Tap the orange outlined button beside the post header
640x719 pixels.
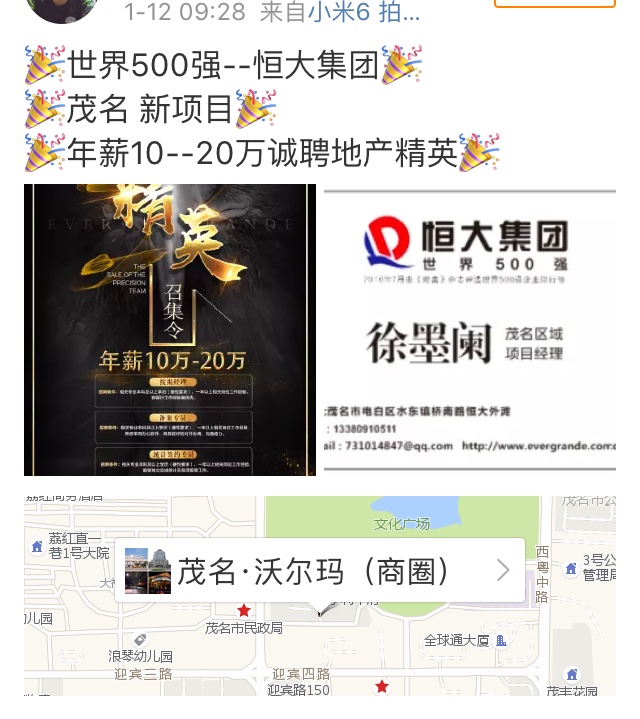554,4
